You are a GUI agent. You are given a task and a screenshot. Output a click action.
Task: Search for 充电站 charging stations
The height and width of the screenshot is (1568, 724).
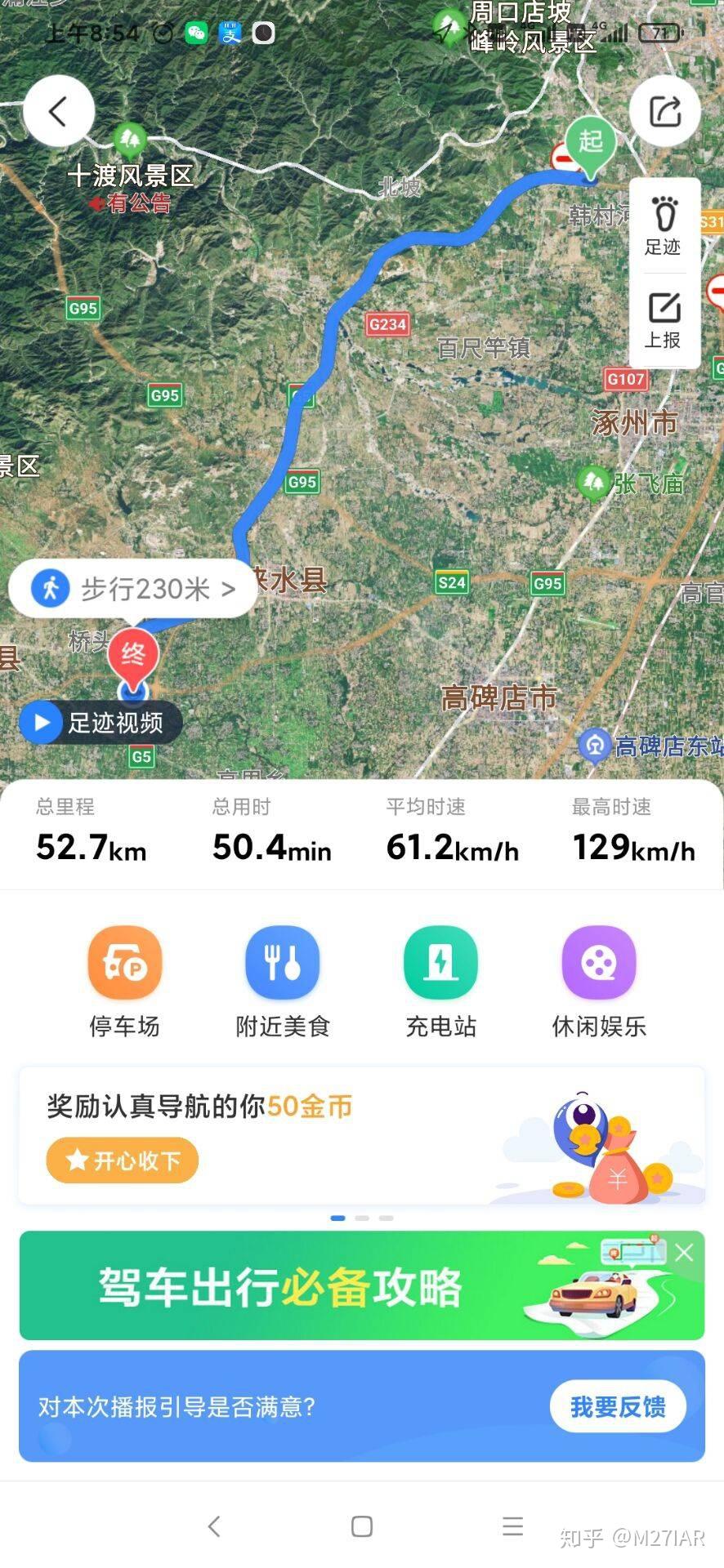[x=440, y=981]
